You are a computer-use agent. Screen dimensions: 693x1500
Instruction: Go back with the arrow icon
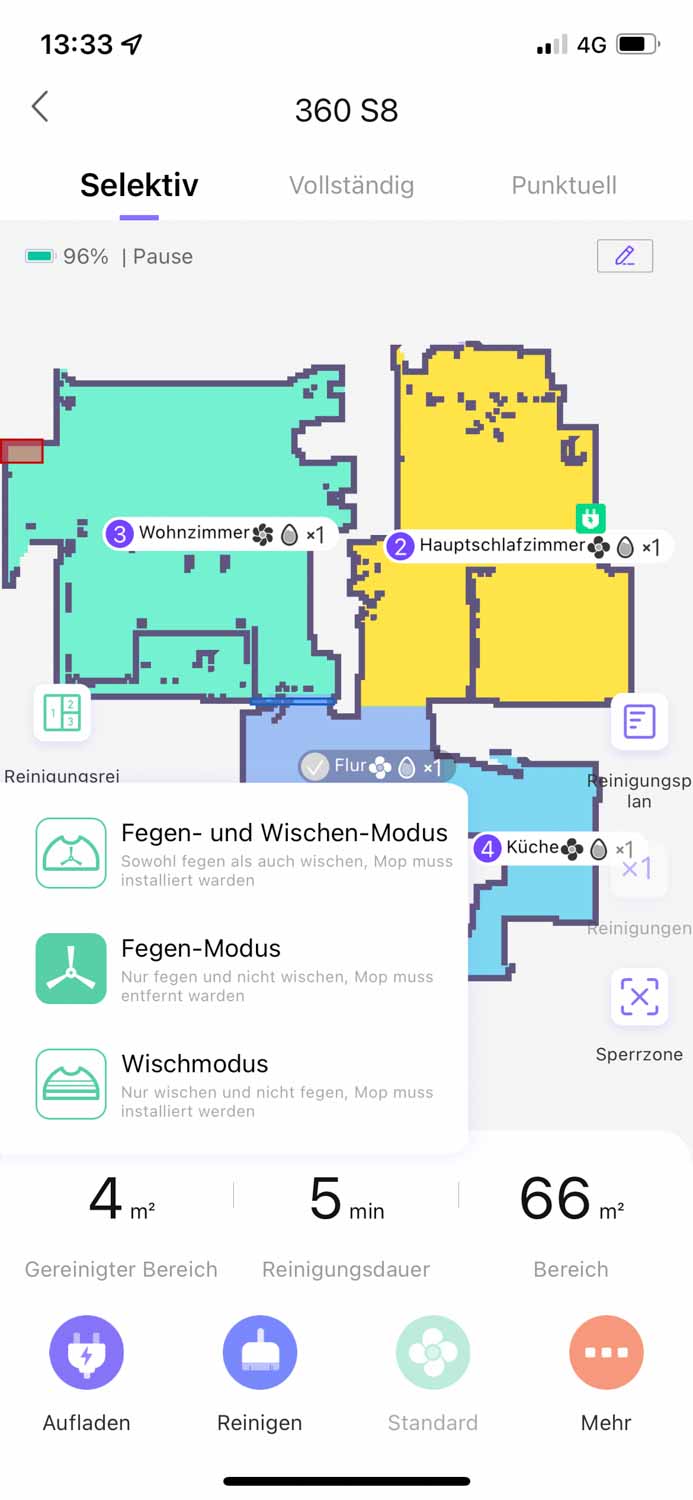[x=40, y=107]
